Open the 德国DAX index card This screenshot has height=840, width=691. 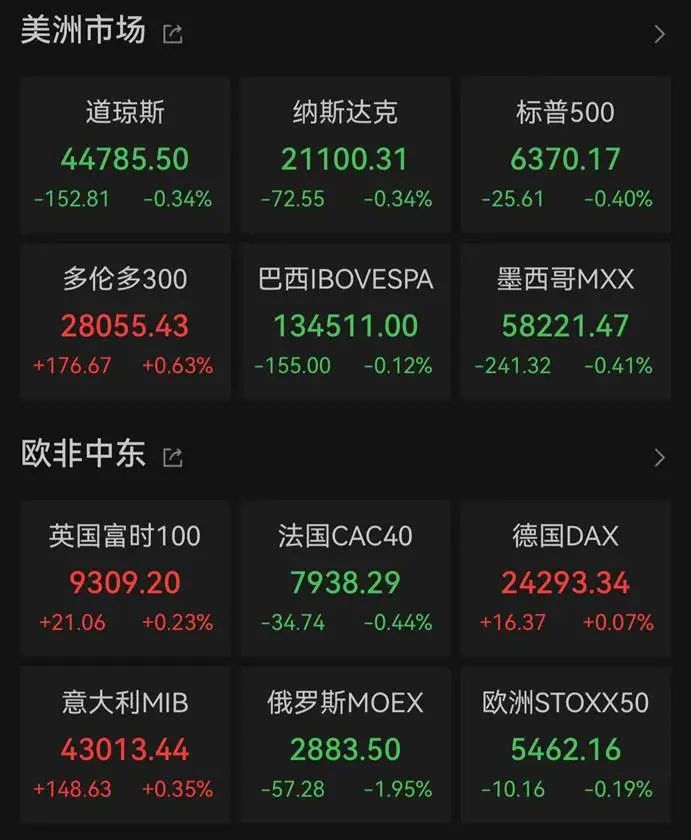[566, 579]
